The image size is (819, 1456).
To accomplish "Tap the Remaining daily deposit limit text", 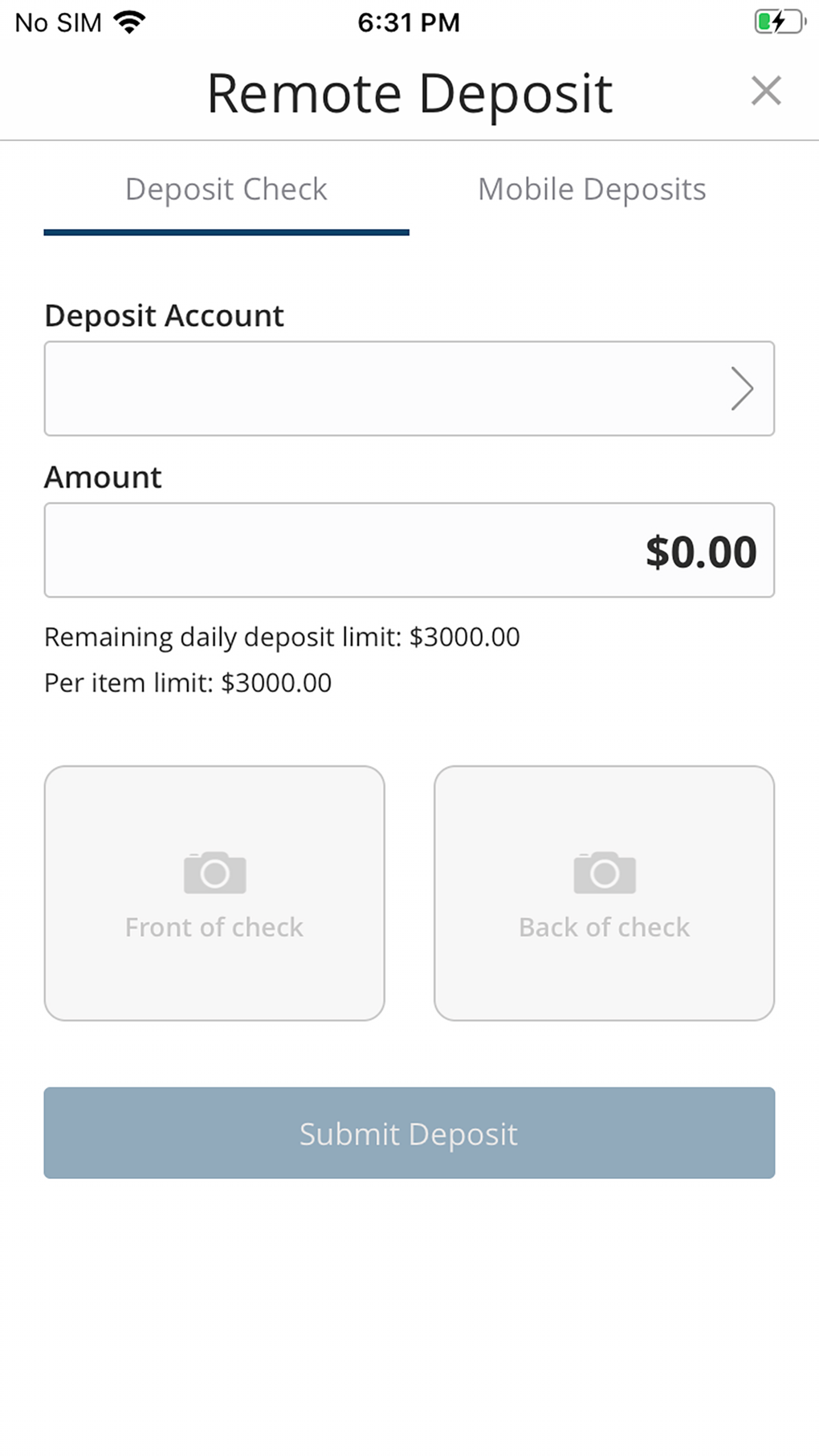I will point(282,636).
